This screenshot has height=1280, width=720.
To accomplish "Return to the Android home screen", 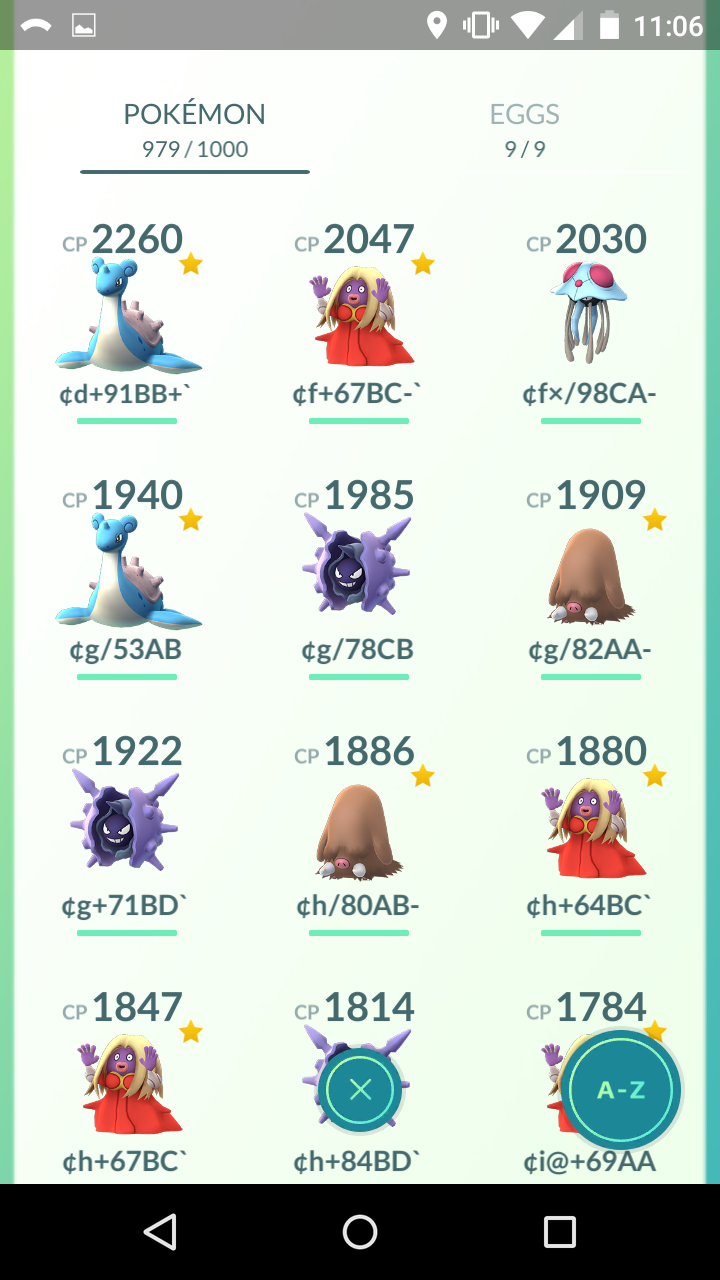I will pyautogui.click(x=360, y=1232).
